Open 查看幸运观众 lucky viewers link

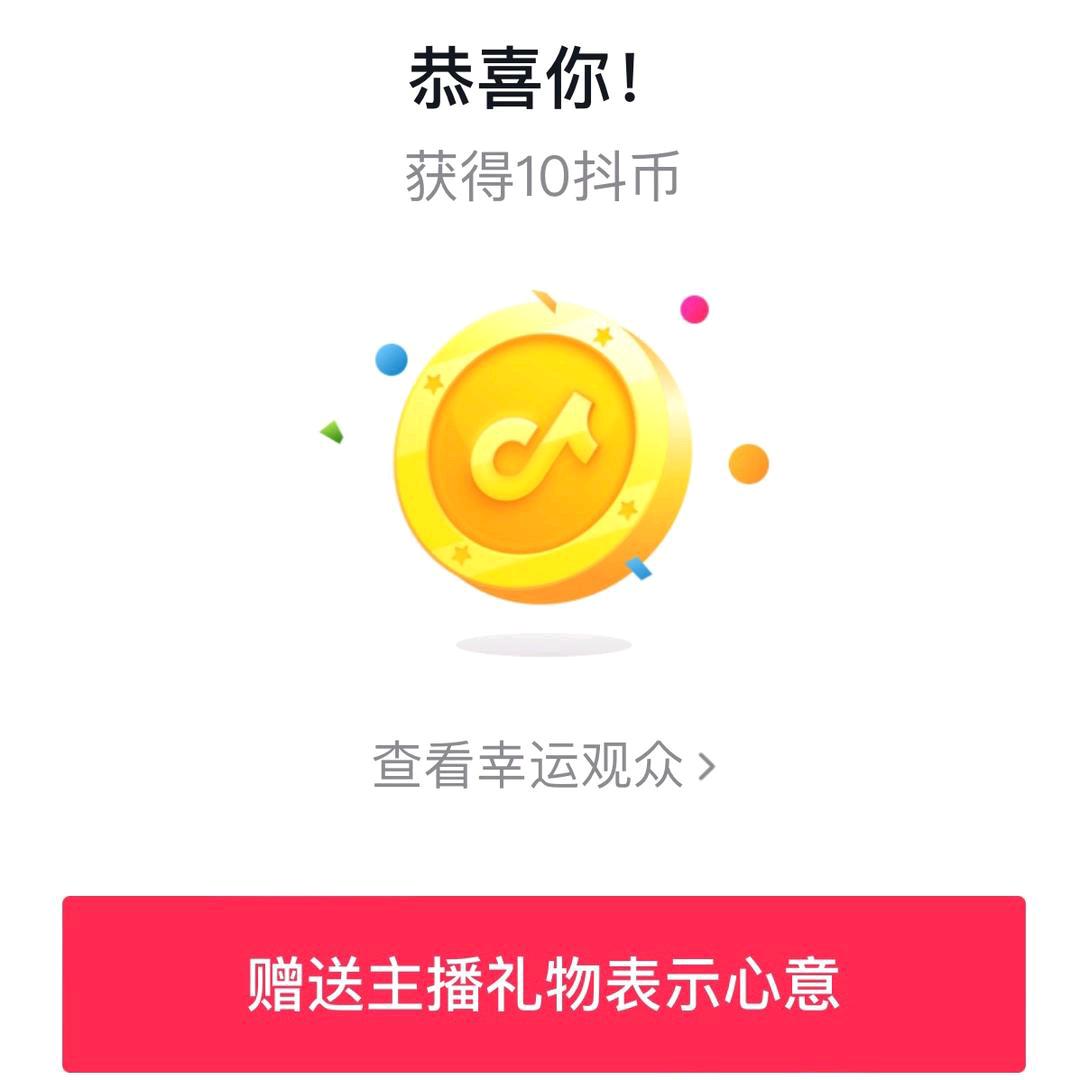(x=543, y=766)
